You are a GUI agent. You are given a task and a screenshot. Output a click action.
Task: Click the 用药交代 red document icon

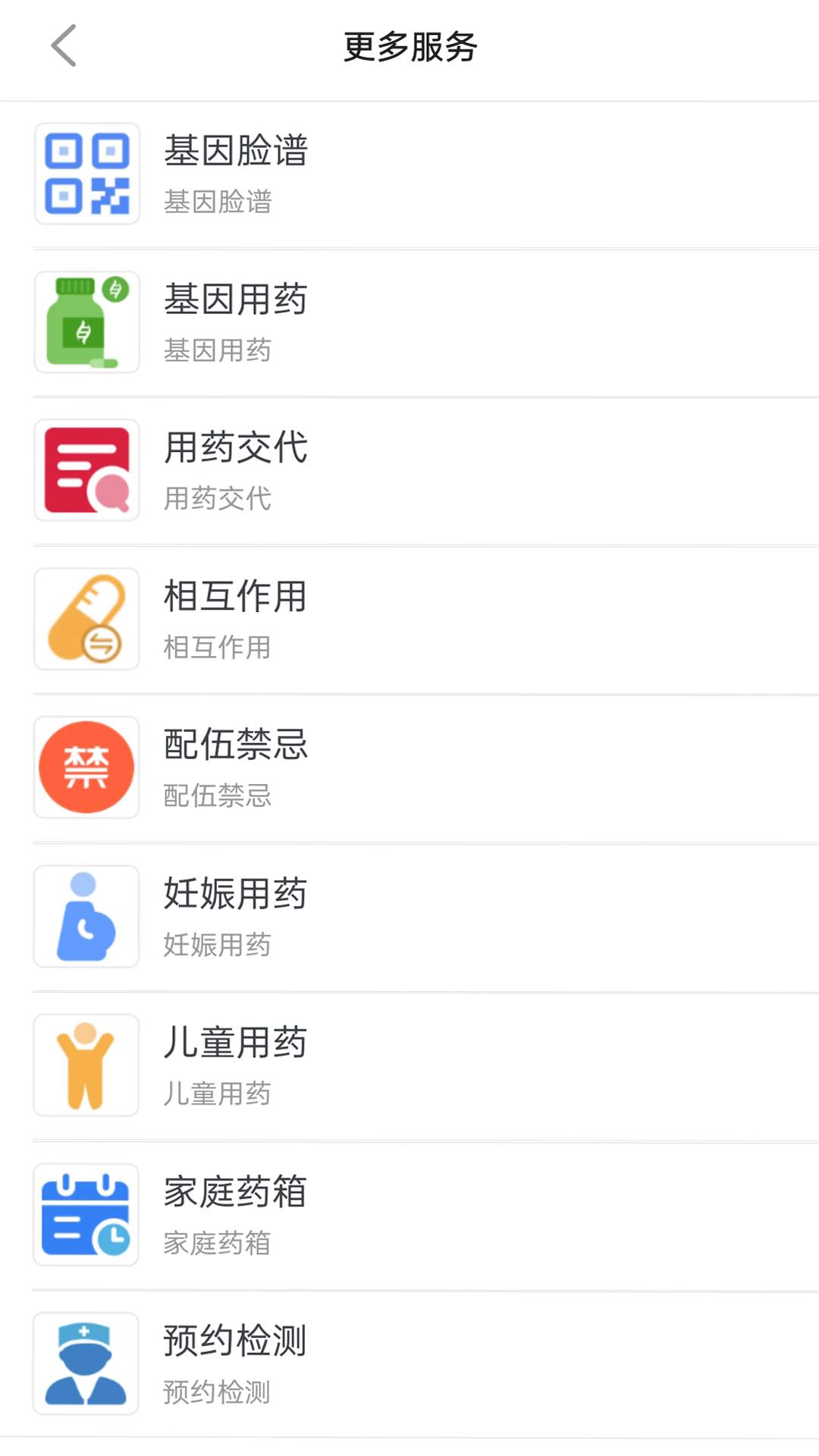click(86, 470)
